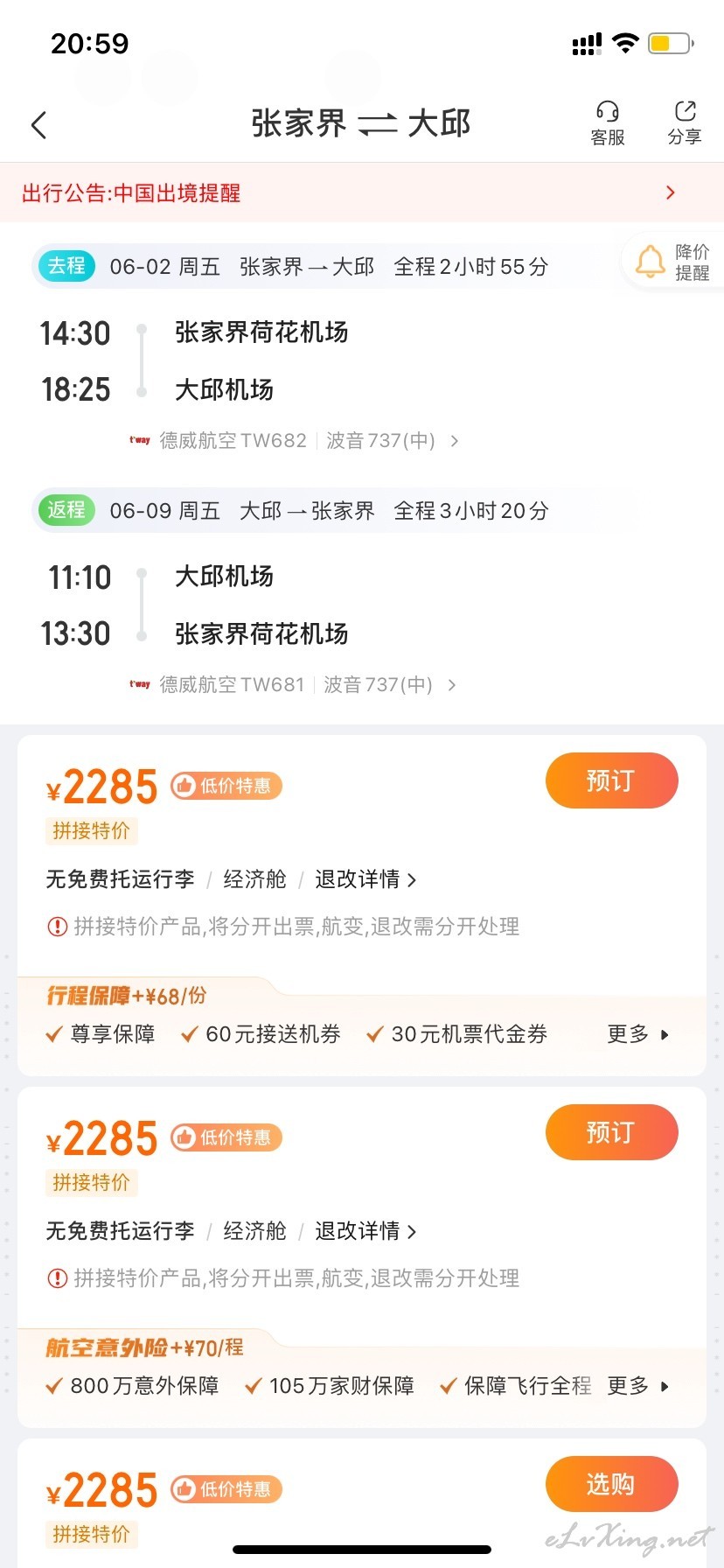Open the 出行公告 China exit reminder banner
Image resolution: width=724 pixels, height=1568 pixels.
click(x=362, y=192)
